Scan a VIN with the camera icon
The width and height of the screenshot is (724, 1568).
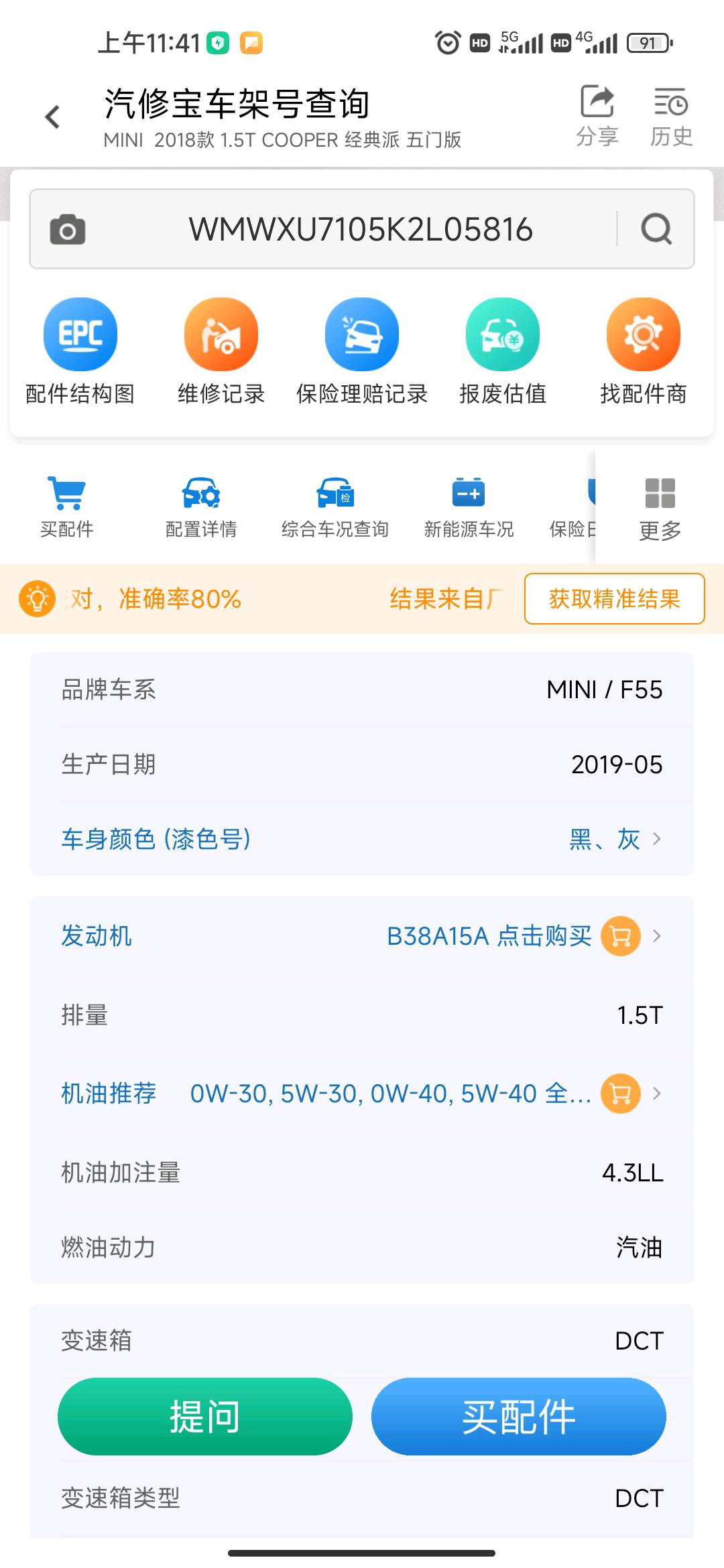coord(68,229)
